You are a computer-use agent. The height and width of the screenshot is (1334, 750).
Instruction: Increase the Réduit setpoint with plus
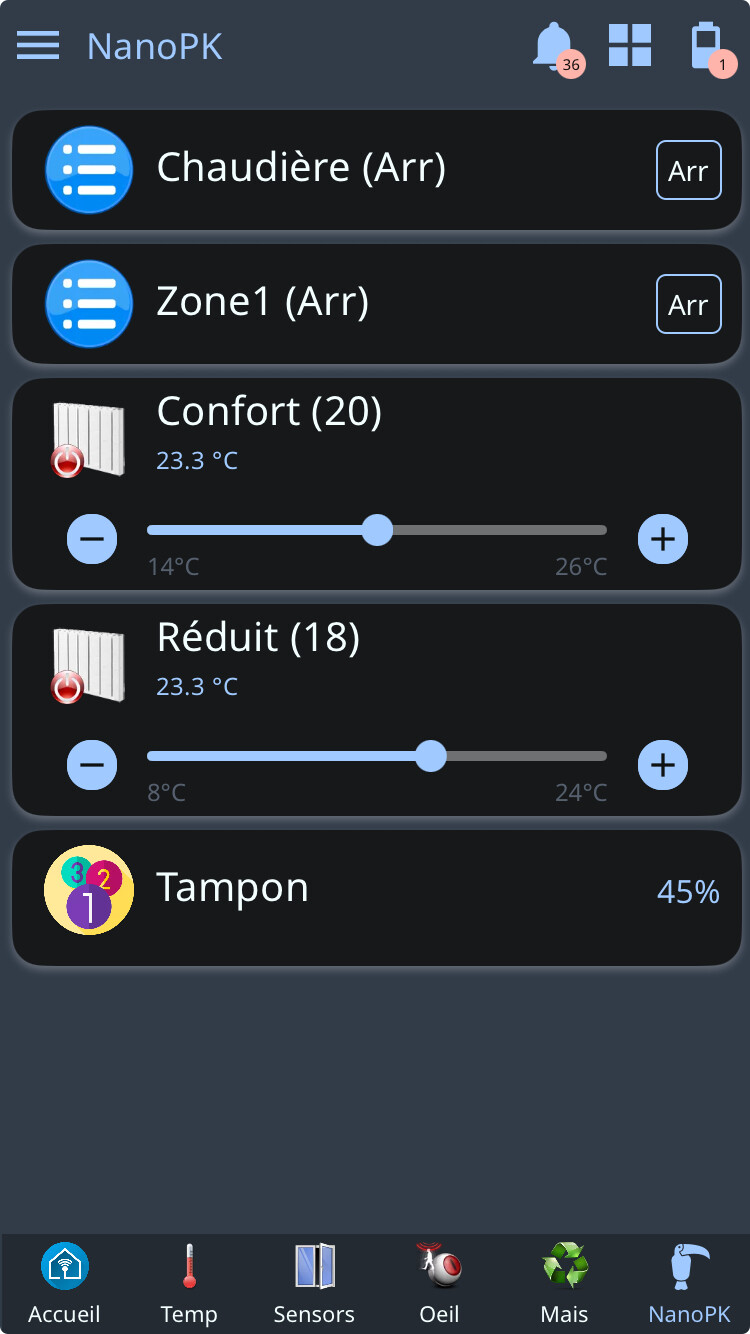663,765
